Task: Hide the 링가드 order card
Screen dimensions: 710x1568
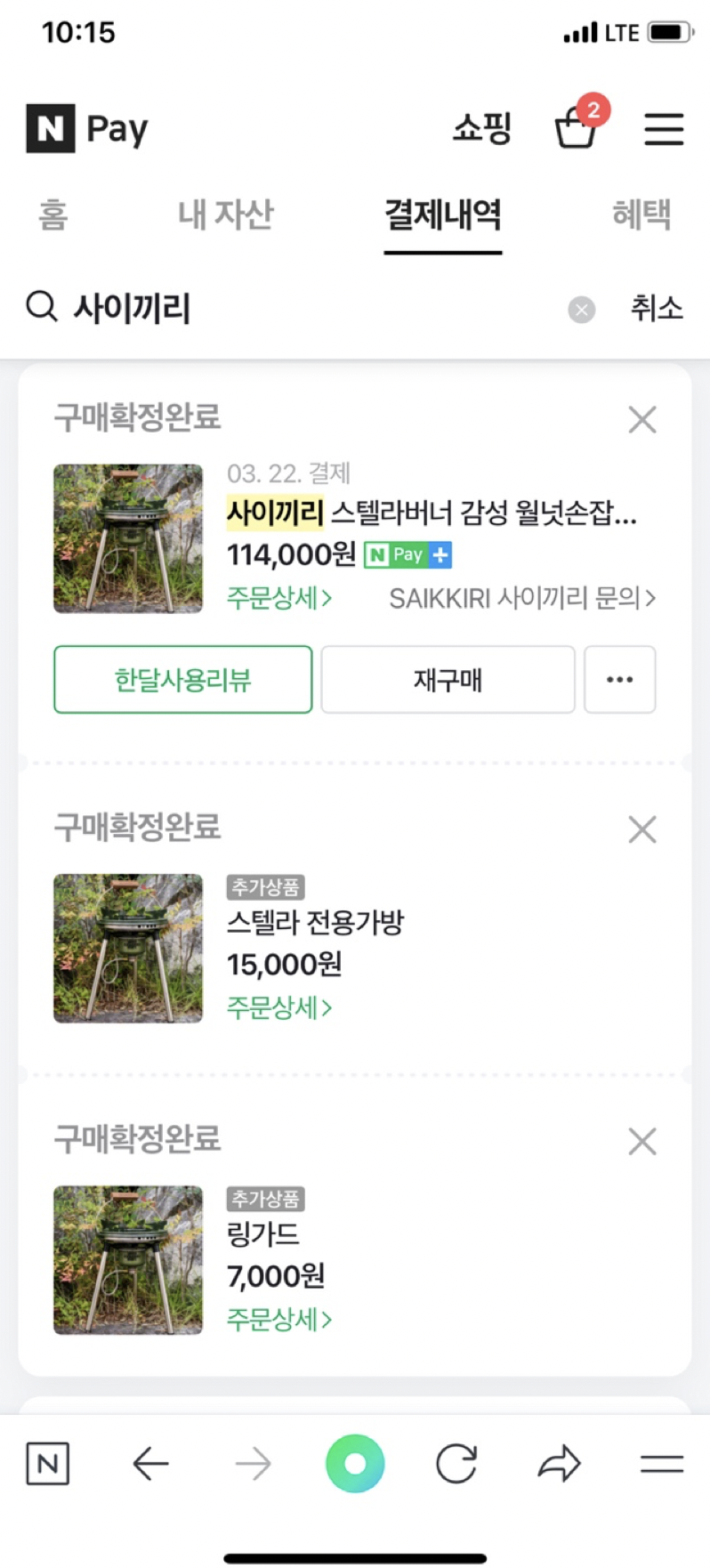Action: click(641, 1141)
